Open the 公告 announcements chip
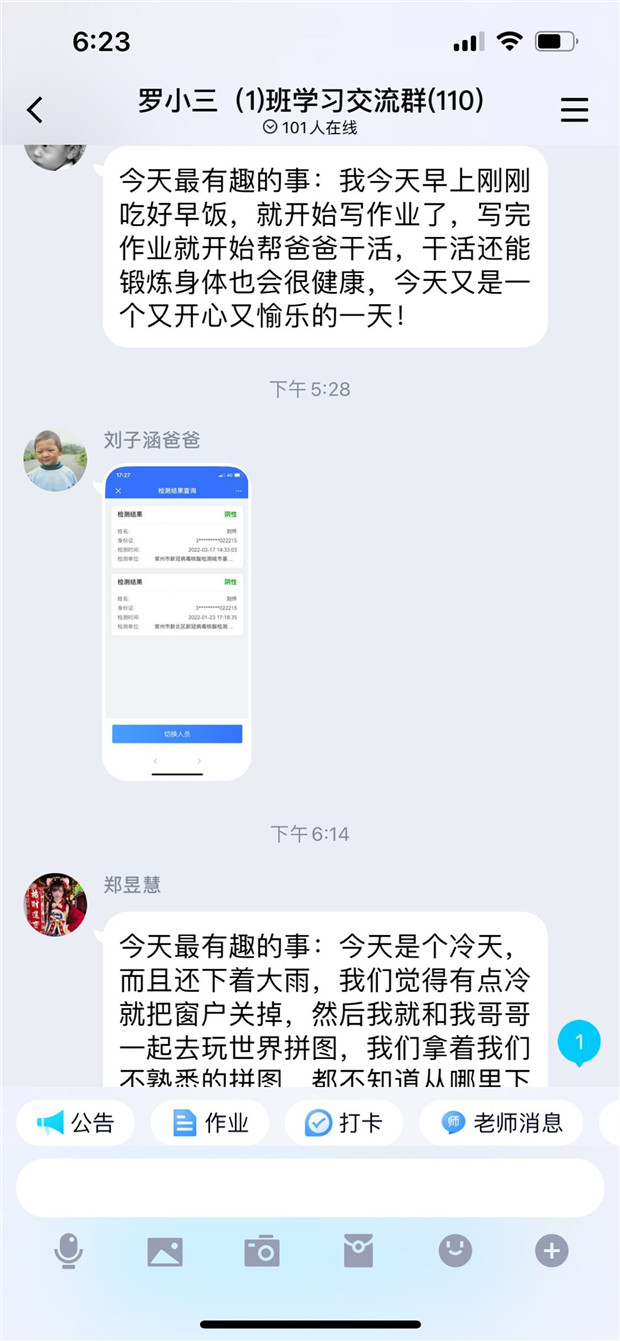620x1341 pixels. [76, 1122]
